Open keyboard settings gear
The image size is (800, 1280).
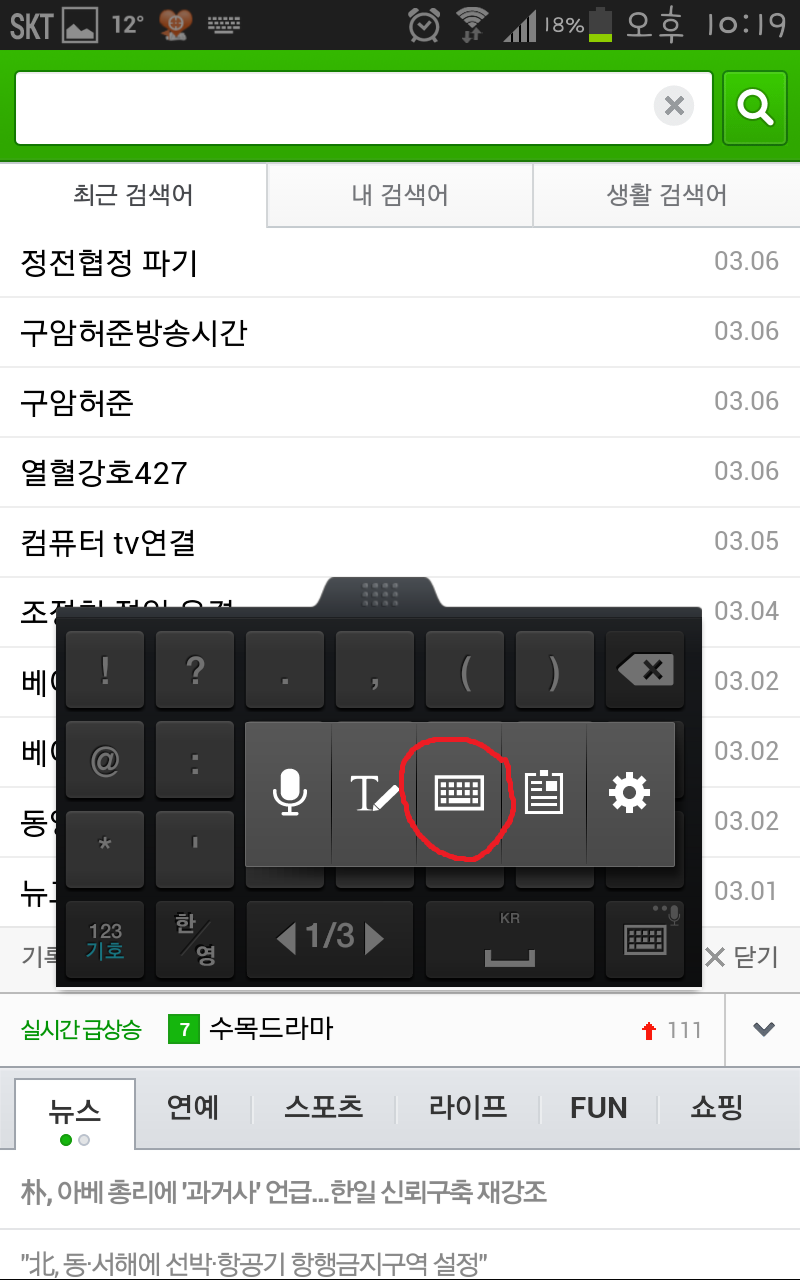tap(630, 794)
